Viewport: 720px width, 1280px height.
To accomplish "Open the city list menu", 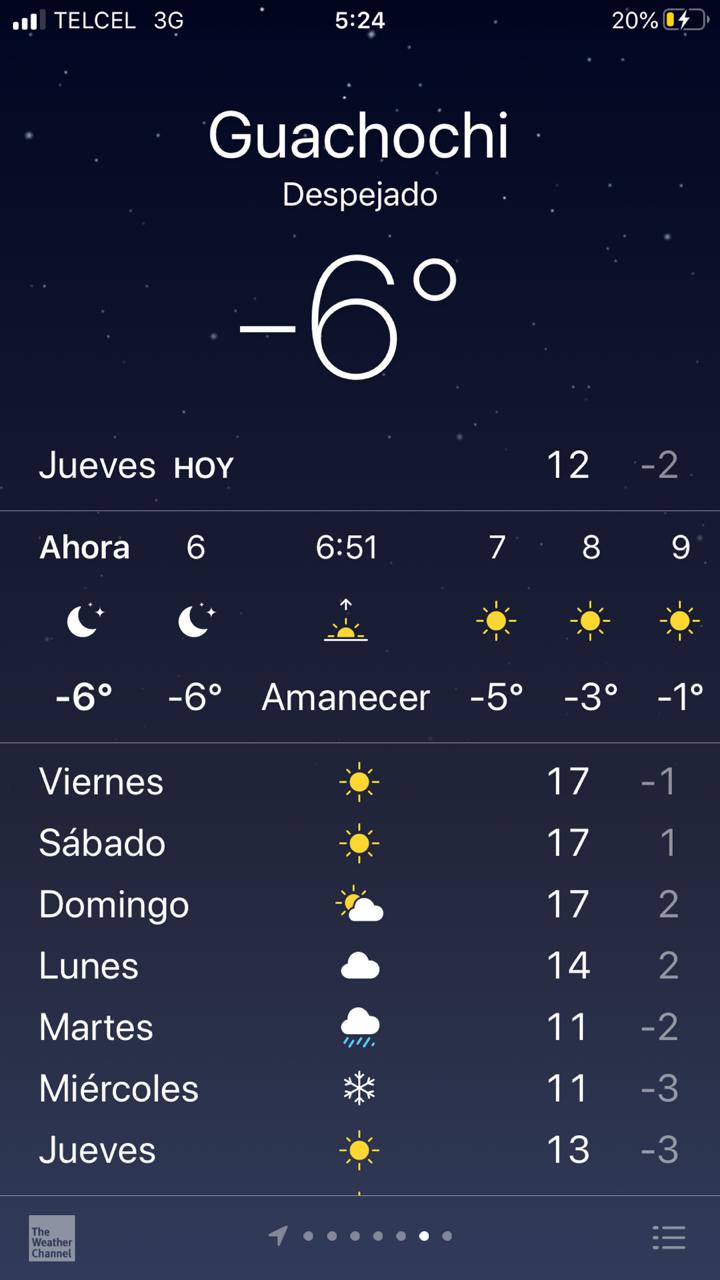I will click(668, 1237).
